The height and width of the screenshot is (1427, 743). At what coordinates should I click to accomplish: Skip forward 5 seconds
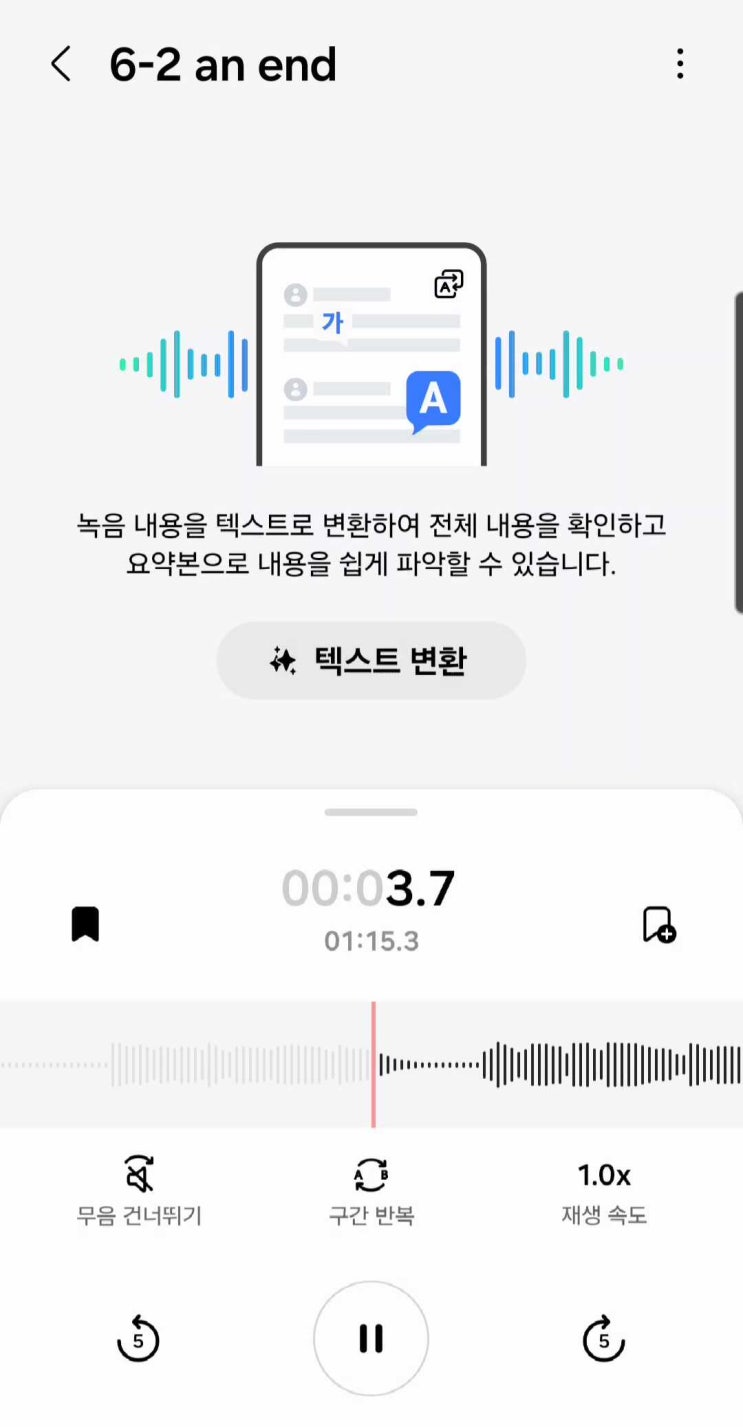tap(603, 1339)
